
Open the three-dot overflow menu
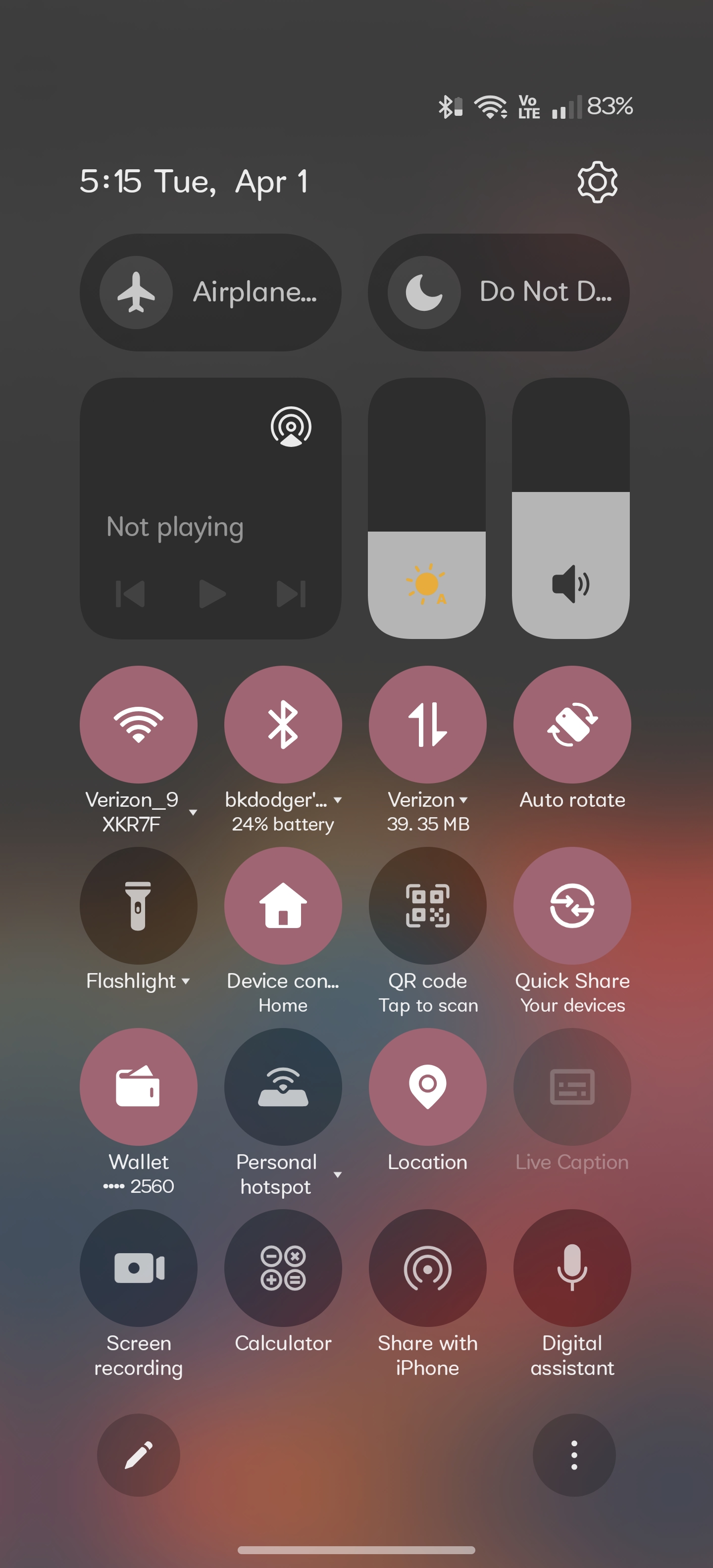pos(573,1455)
